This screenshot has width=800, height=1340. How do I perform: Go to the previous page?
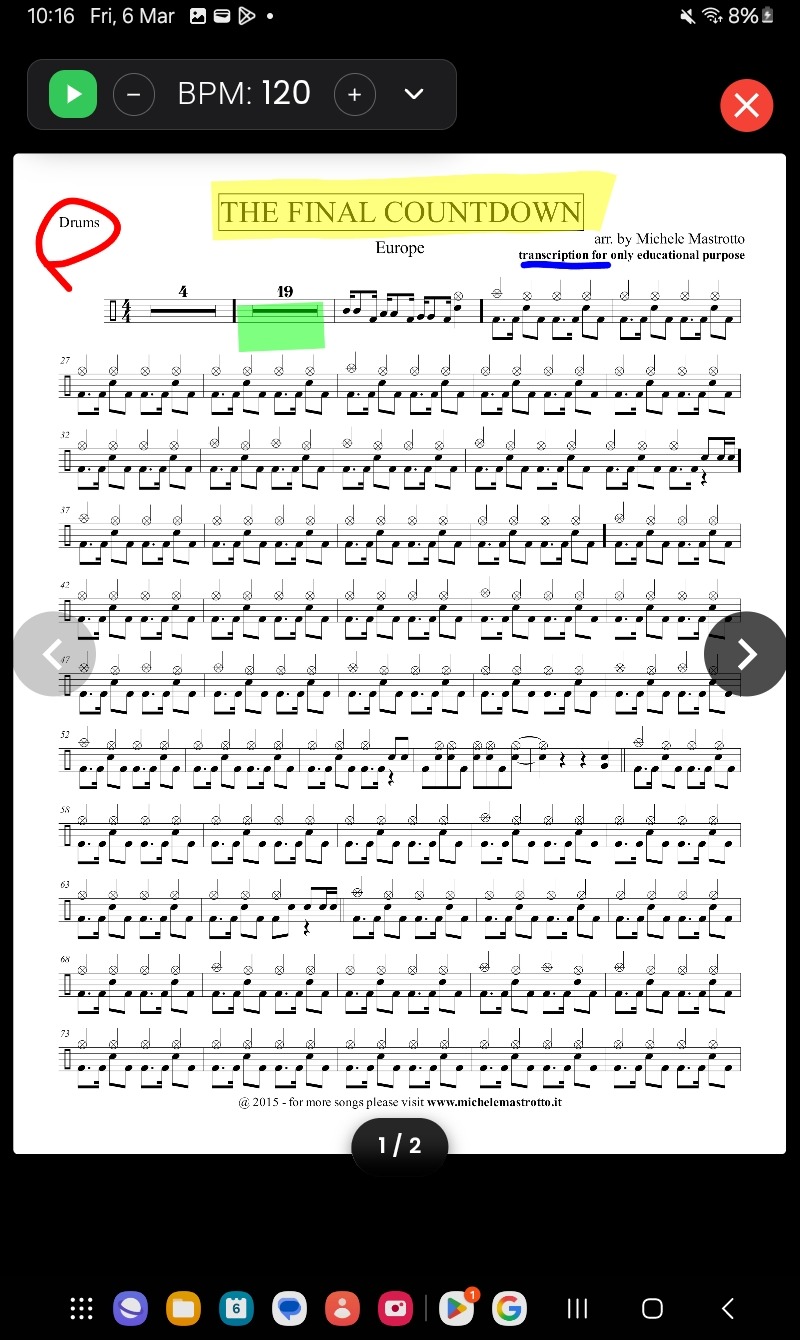coord(54,654)
